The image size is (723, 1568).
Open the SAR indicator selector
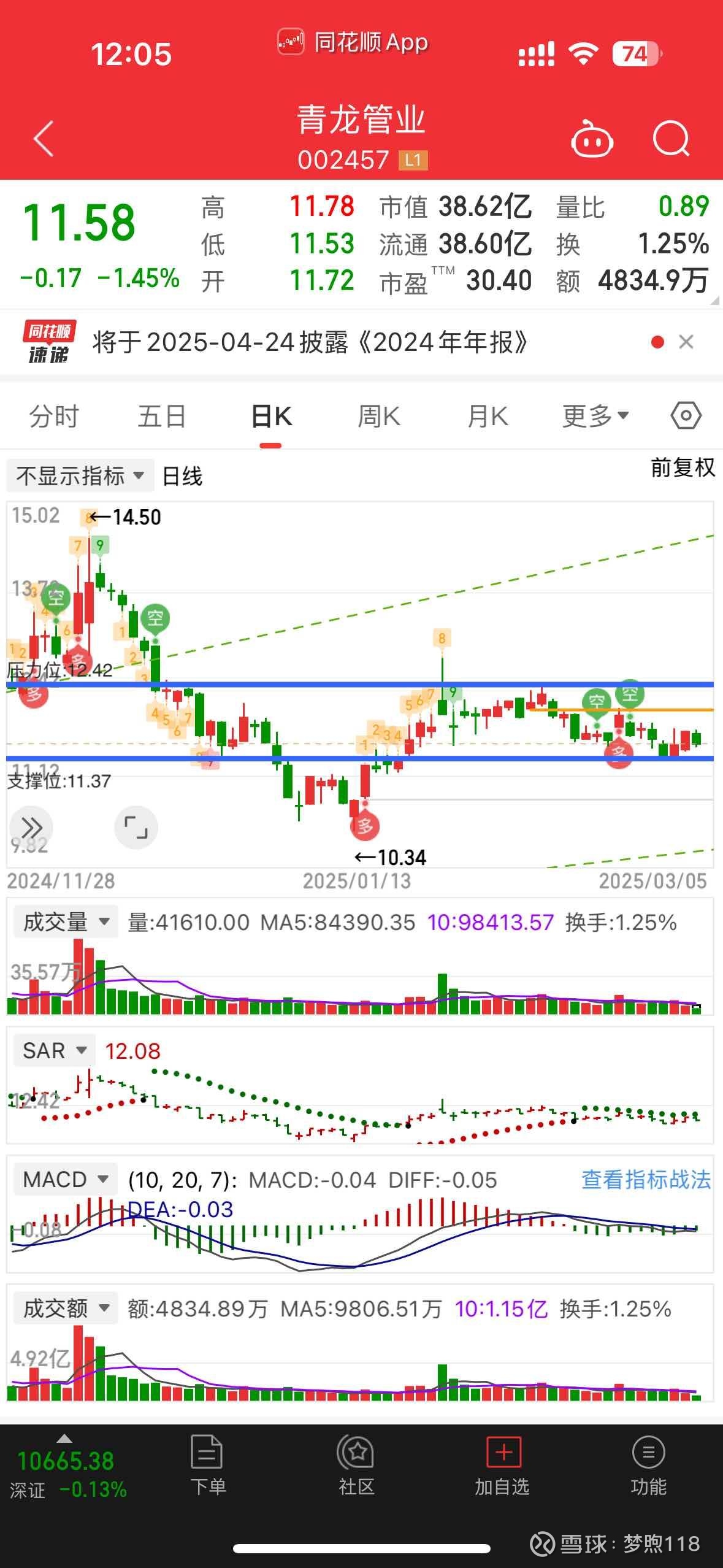(54, 1050)
